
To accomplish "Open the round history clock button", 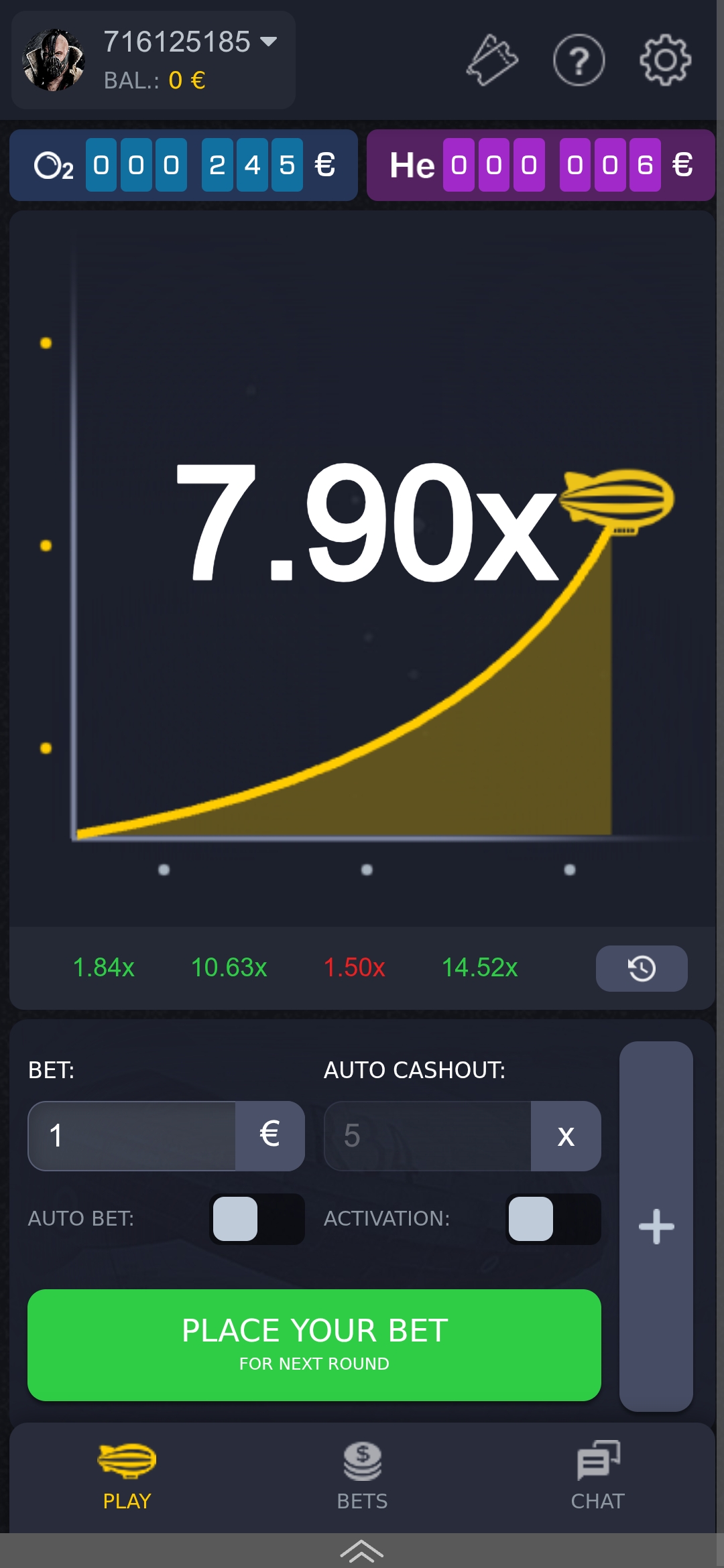I will (x=641, y=968).
